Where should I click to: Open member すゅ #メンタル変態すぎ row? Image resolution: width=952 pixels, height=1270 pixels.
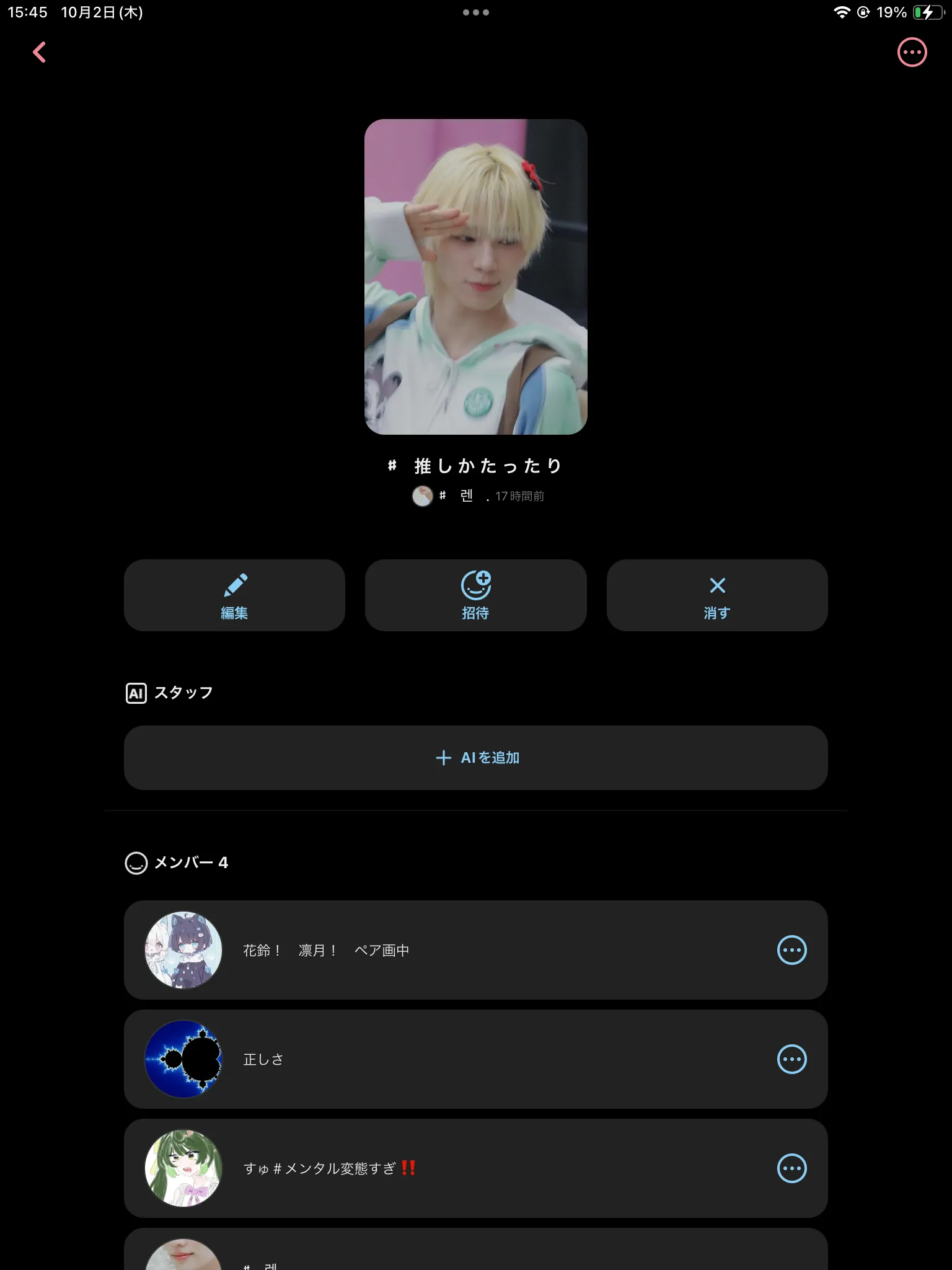point(434,1168)
